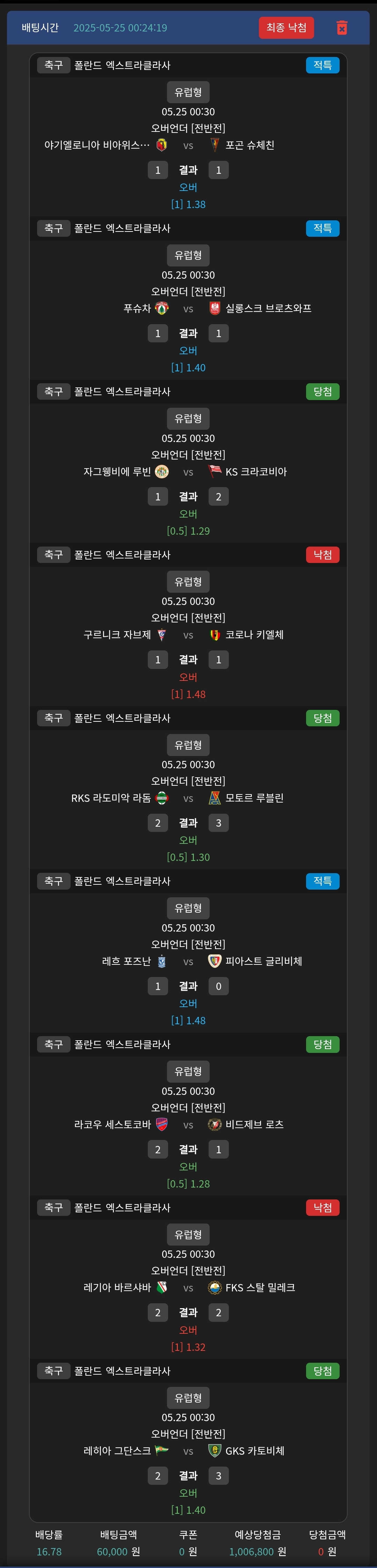This screenshot has width=377, height=1568.
Task: Delete this bet slip with trash icon
Action: (x=342, y=28)
